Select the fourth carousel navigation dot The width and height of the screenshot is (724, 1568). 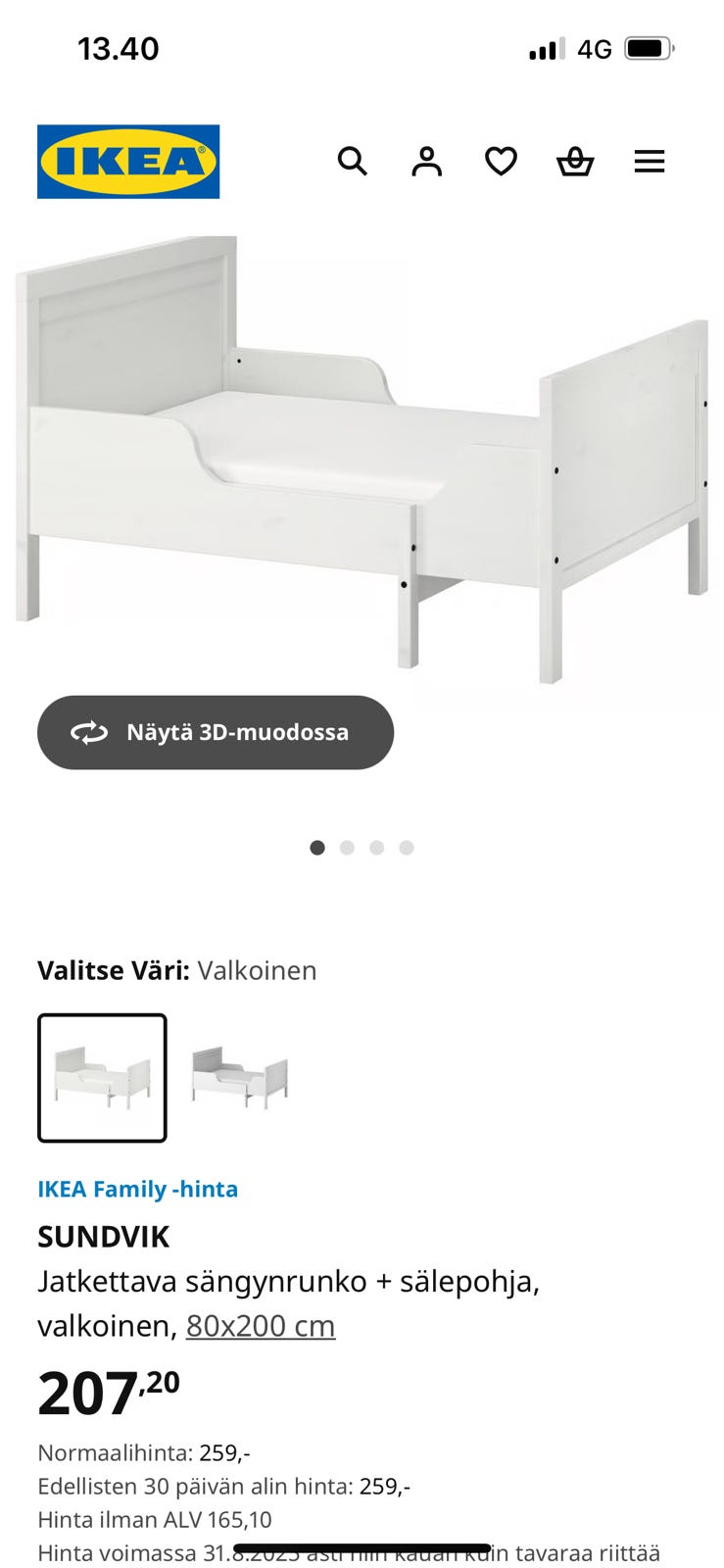(x=406, y=847)
